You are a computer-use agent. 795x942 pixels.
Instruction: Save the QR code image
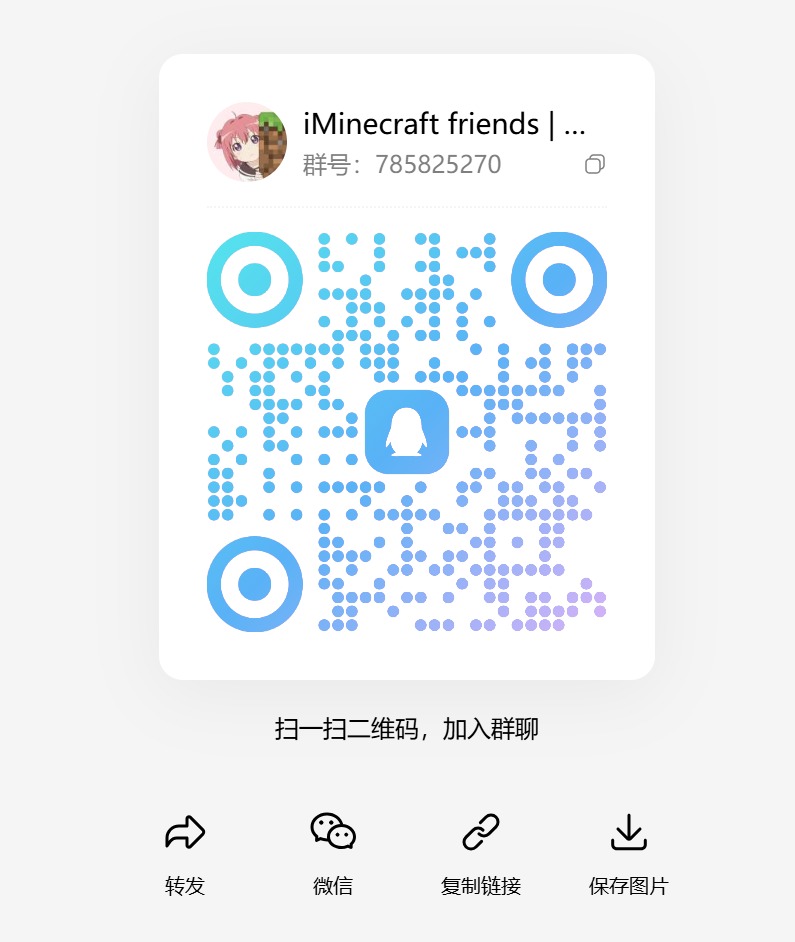[628, 832]
